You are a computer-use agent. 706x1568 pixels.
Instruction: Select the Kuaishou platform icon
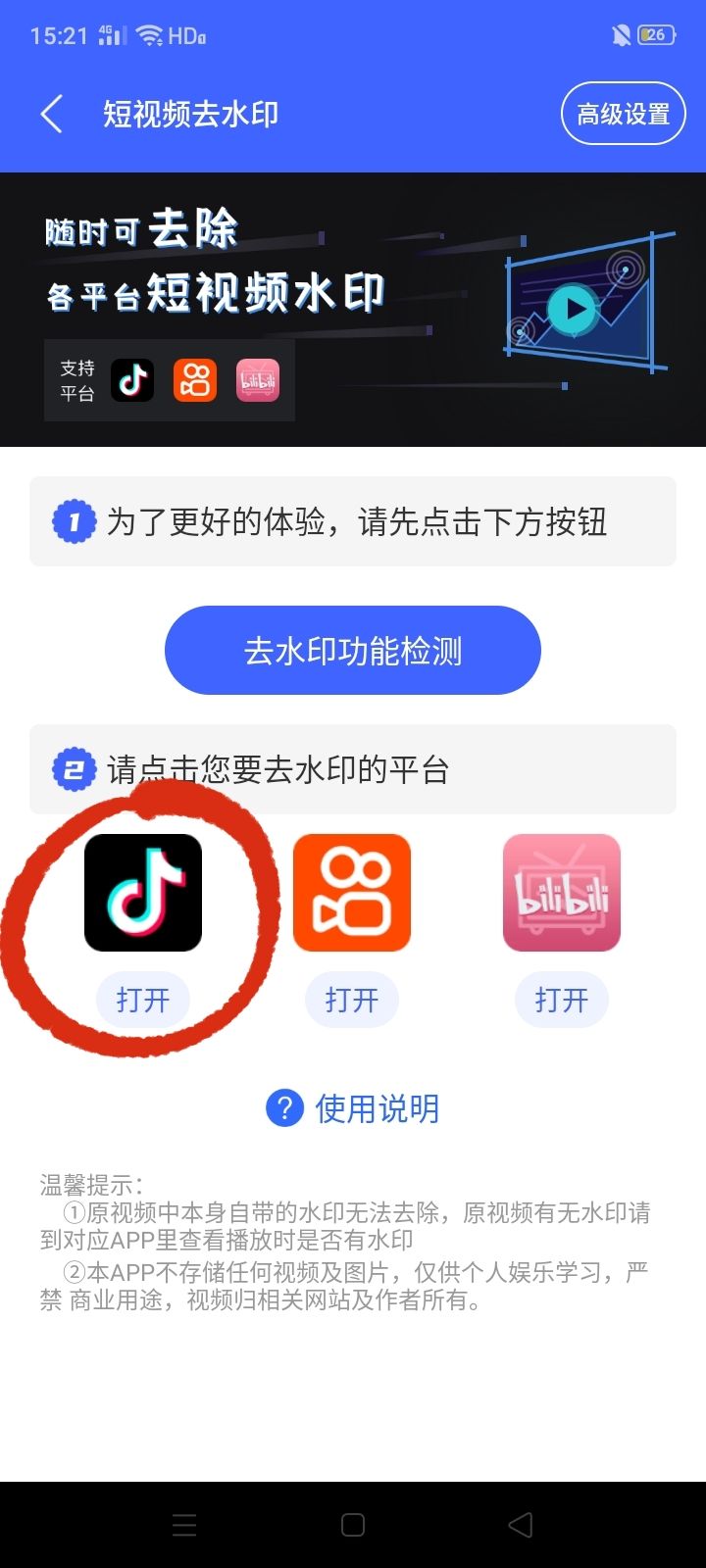tap(352, 893)
